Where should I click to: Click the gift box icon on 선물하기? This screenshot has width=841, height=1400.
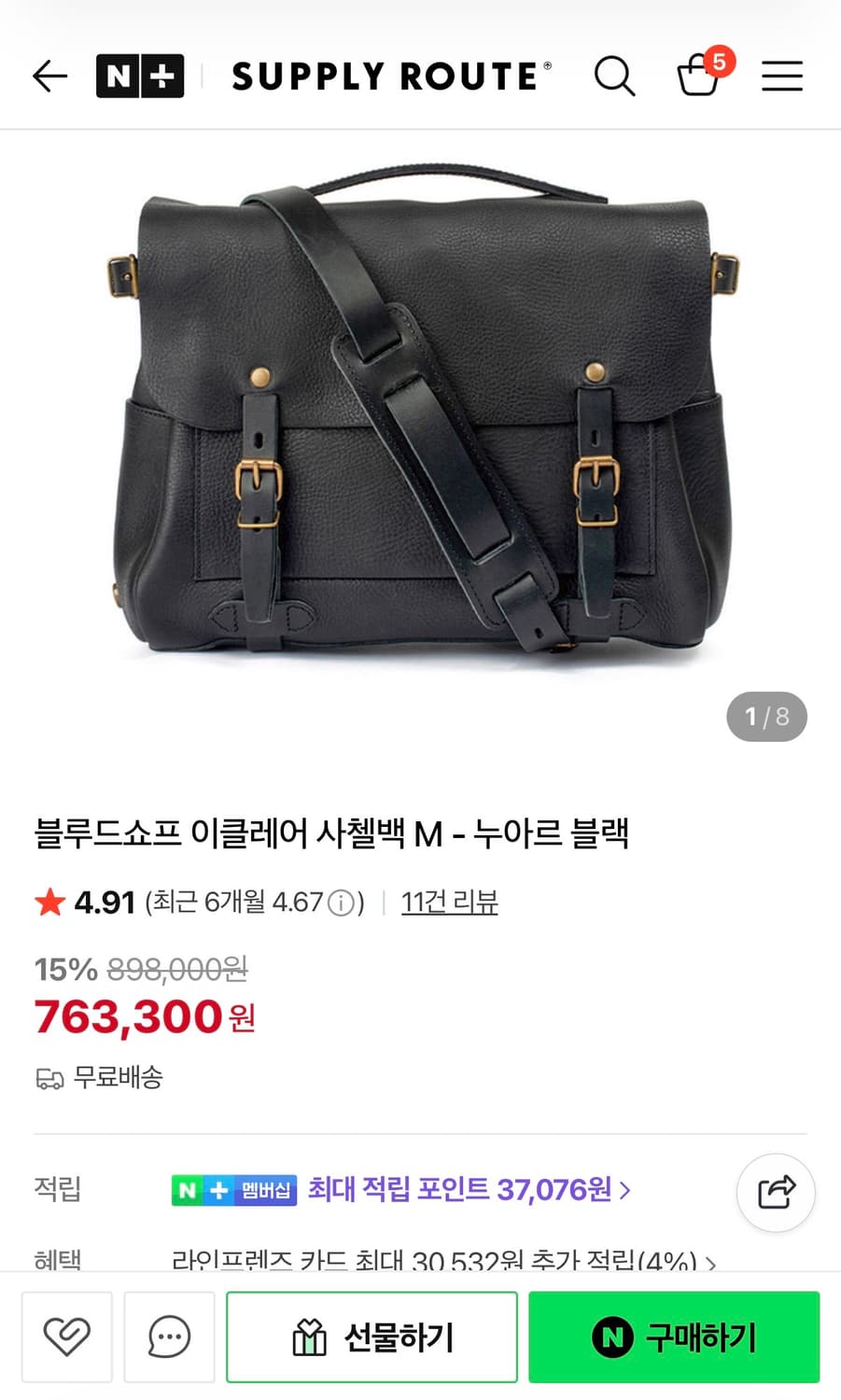pos(307,1337)
